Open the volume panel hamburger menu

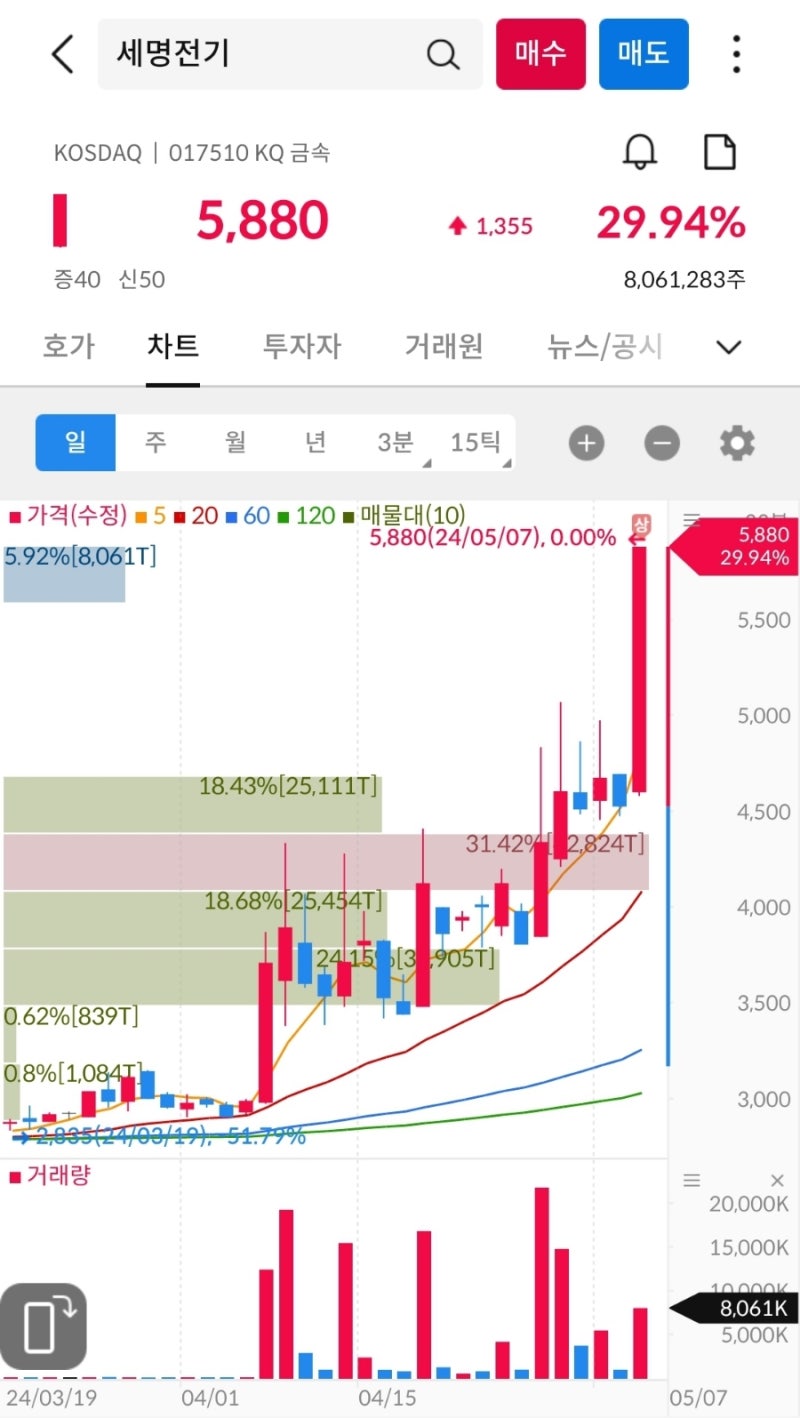(x=691, y=1180)
